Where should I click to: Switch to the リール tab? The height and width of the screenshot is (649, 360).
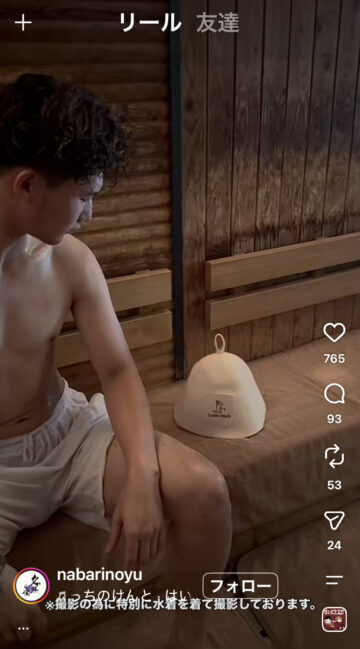coord(150,23)
